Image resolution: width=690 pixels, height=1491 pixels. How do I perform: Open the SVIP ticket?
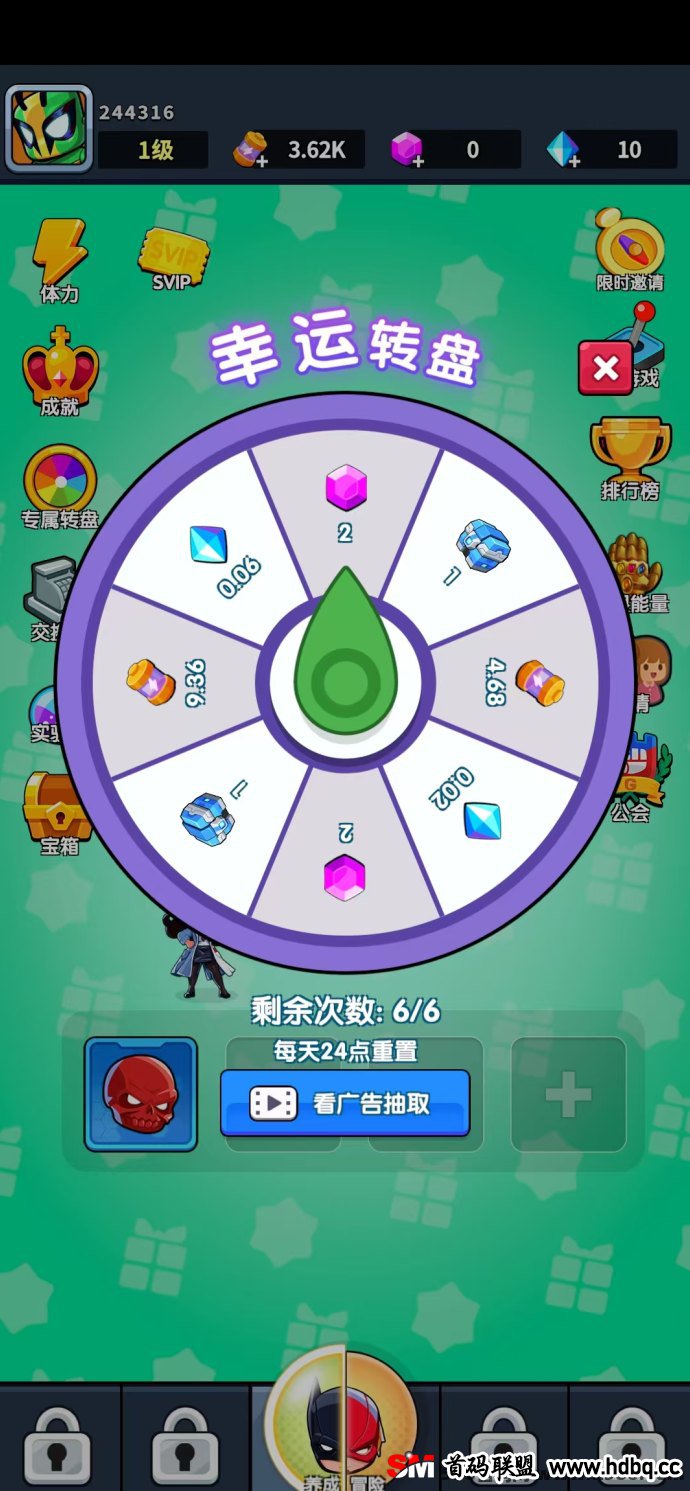point(173,258)
